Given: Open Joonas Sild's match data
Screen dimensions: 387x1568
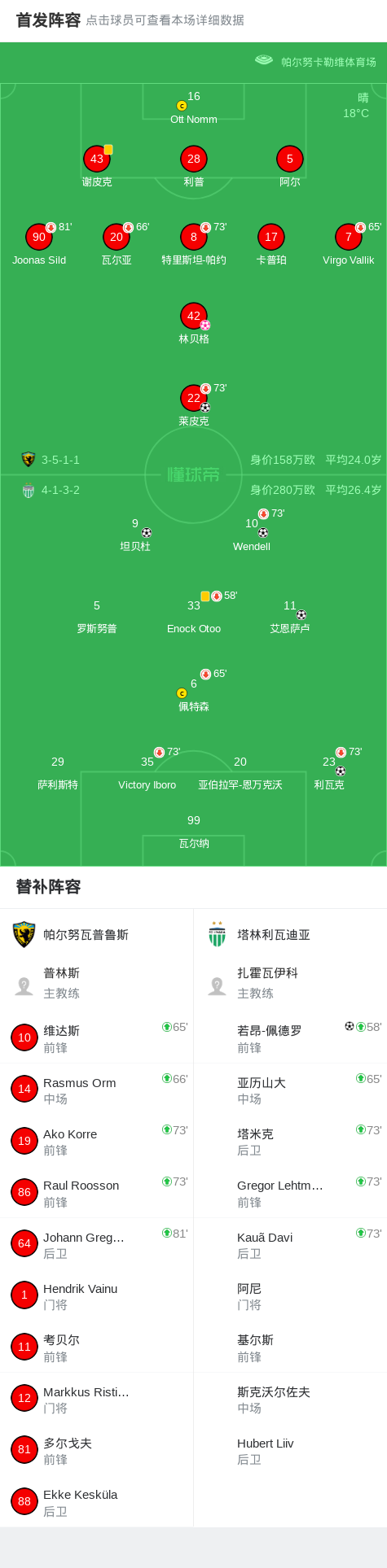Looking at the screenshot, I should 39,244.
